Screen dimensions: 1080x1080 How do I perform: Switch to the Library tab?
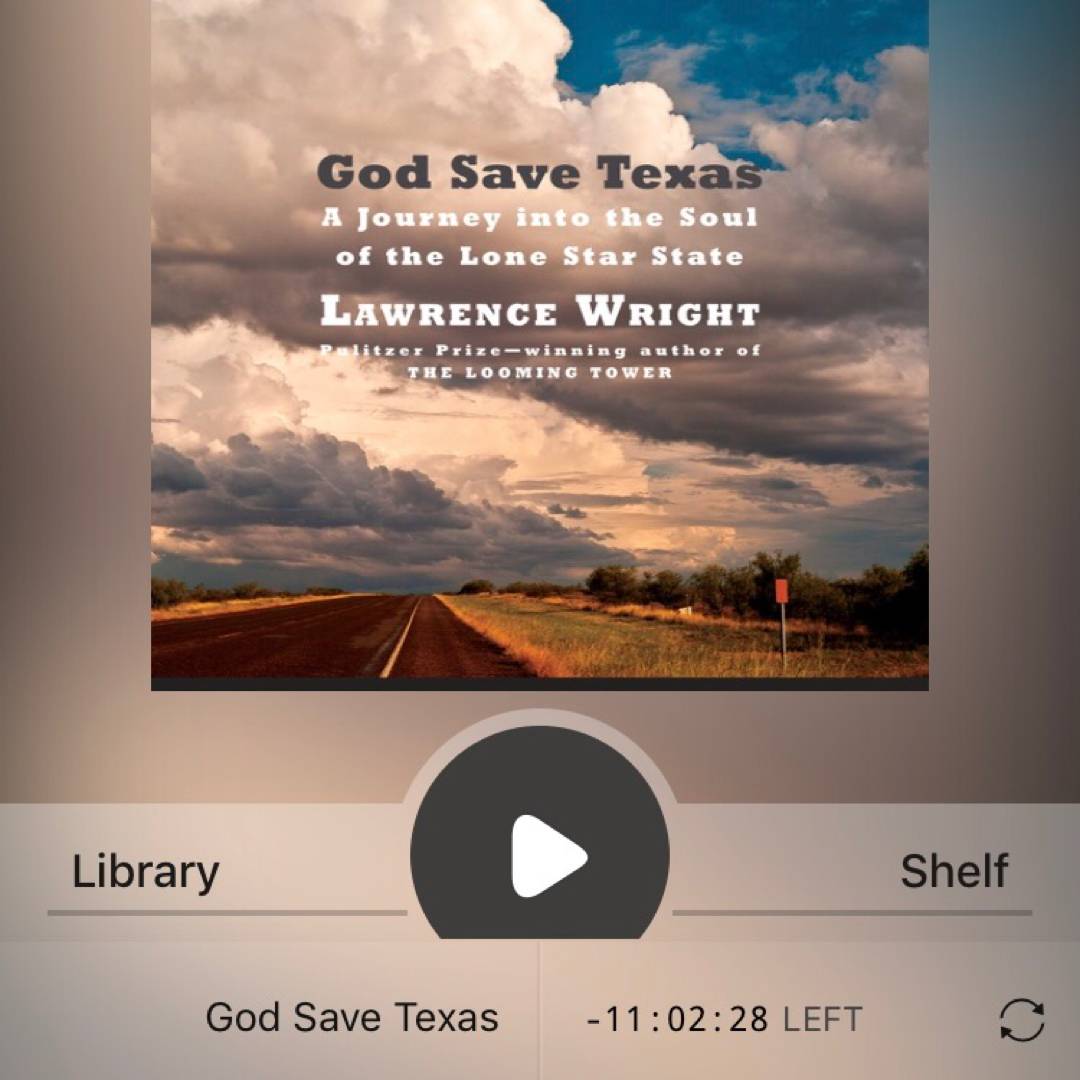146,872
